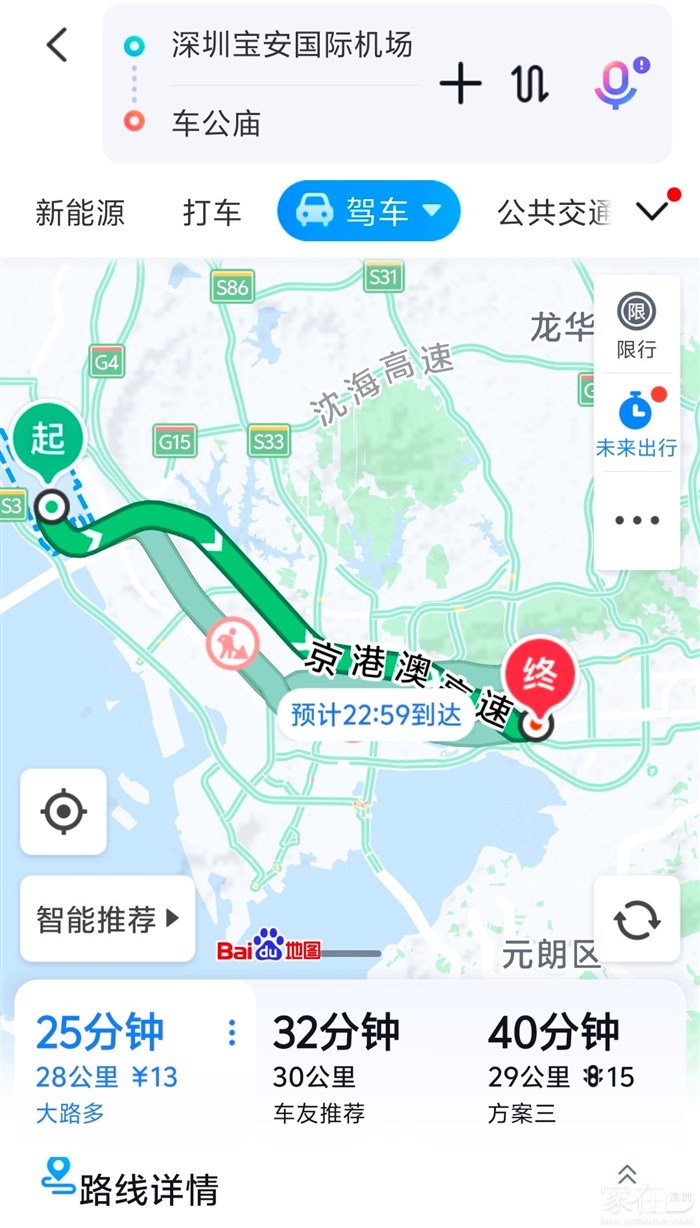
Task: Select the 32分钟 车友推荐 route
Action: (x=336, y=1068)
